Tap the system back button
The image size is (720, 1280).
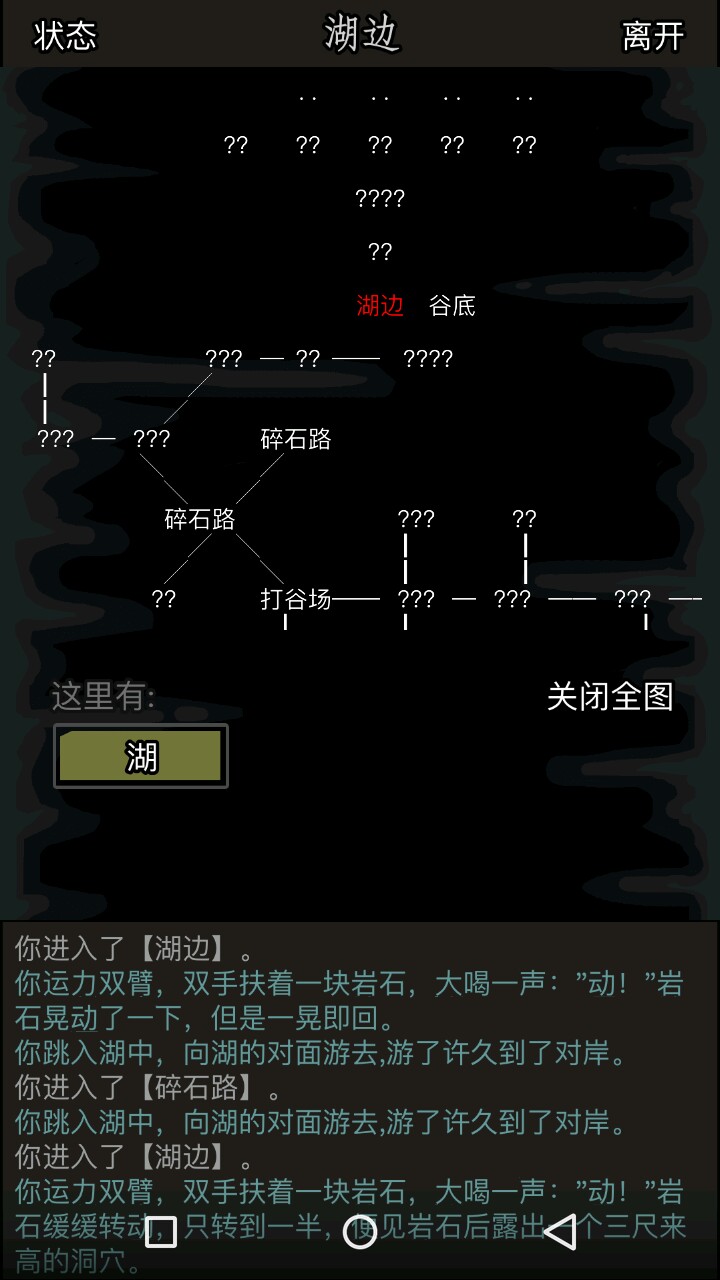560,1232
